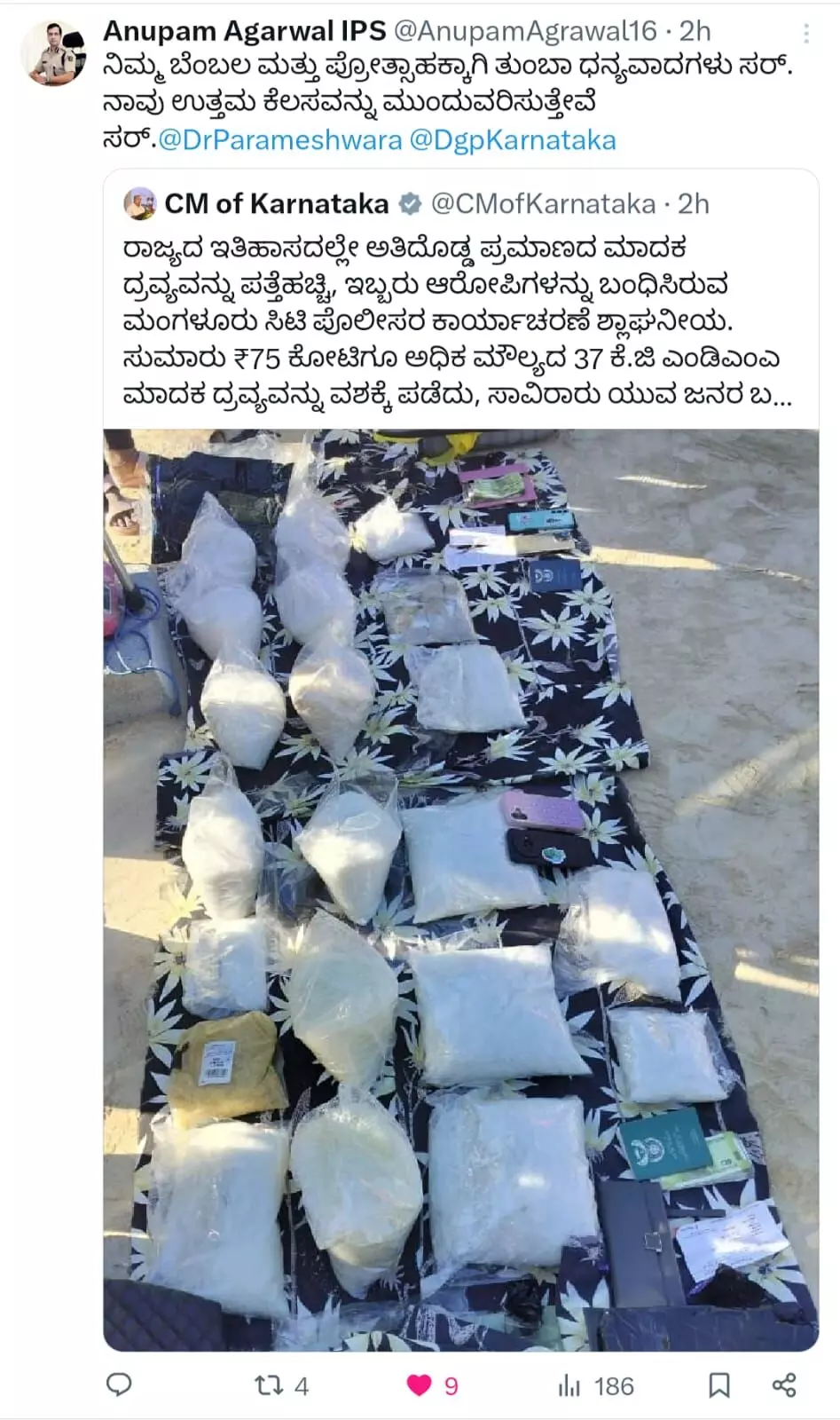Open the @DrParameshwara mention

click(x=279, y=140)
